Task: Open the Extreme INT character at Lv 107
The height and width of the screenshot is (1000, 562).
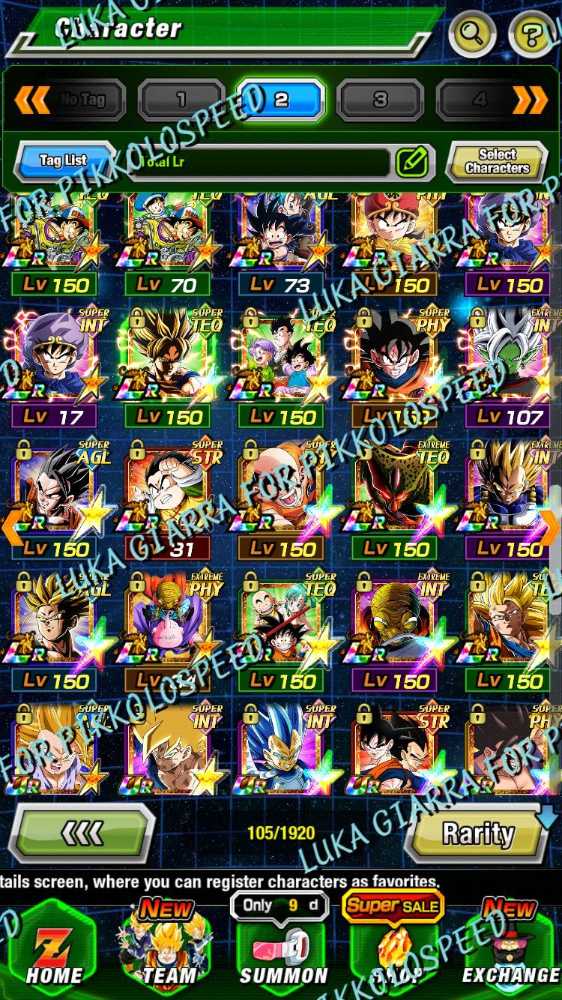Action: click(x=508, y=369)
